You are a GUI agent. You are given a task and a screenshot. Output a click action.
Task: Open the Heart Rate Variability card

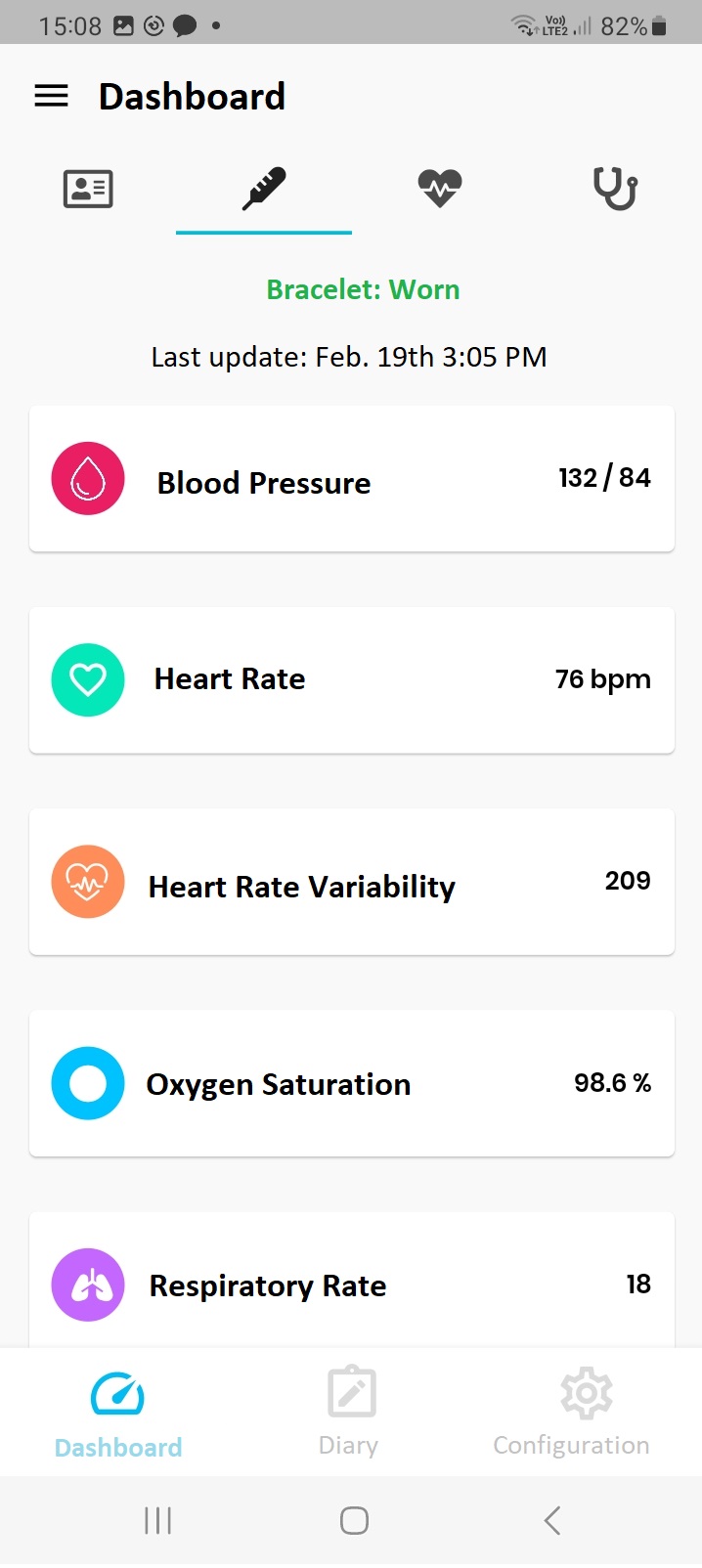352,882
